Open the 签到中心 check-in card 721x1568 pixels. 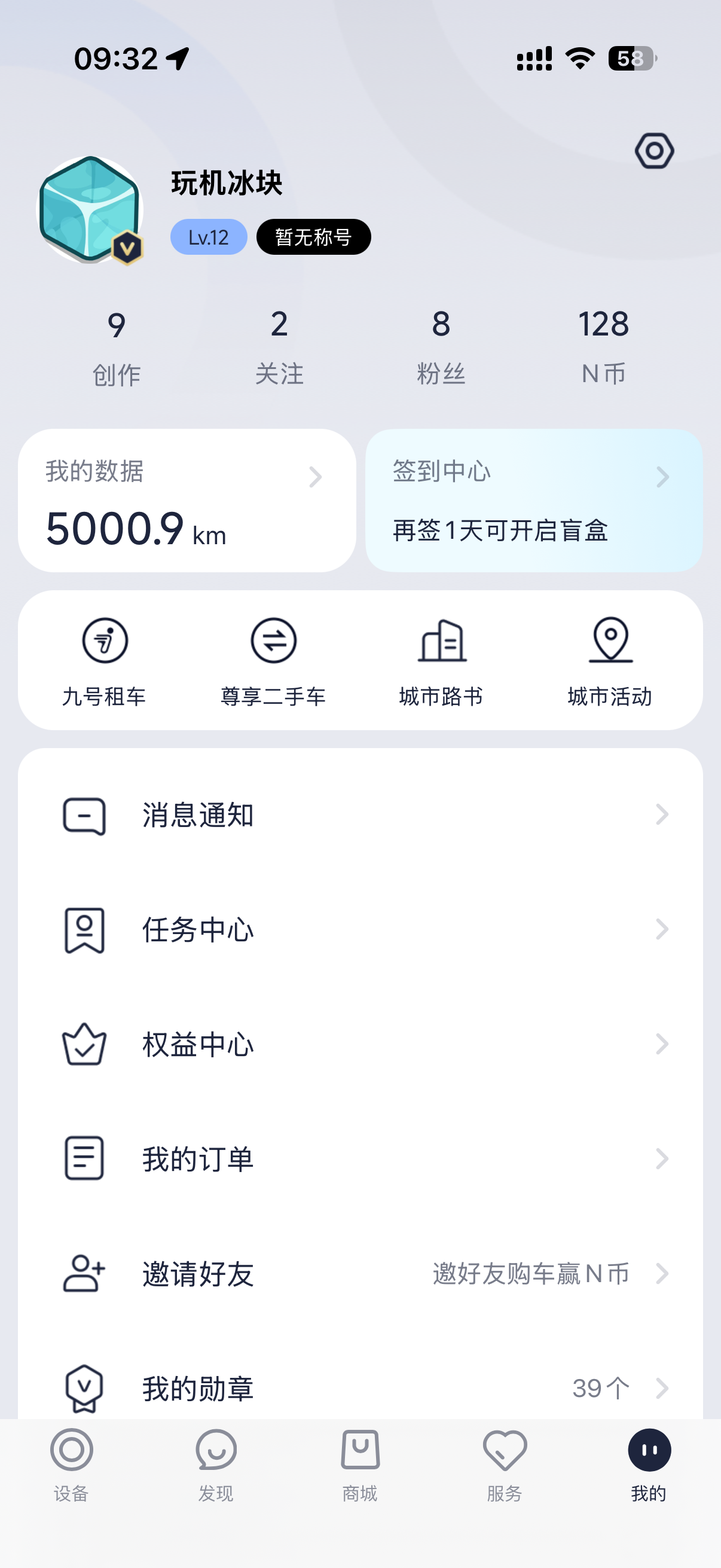coord(534,501)
